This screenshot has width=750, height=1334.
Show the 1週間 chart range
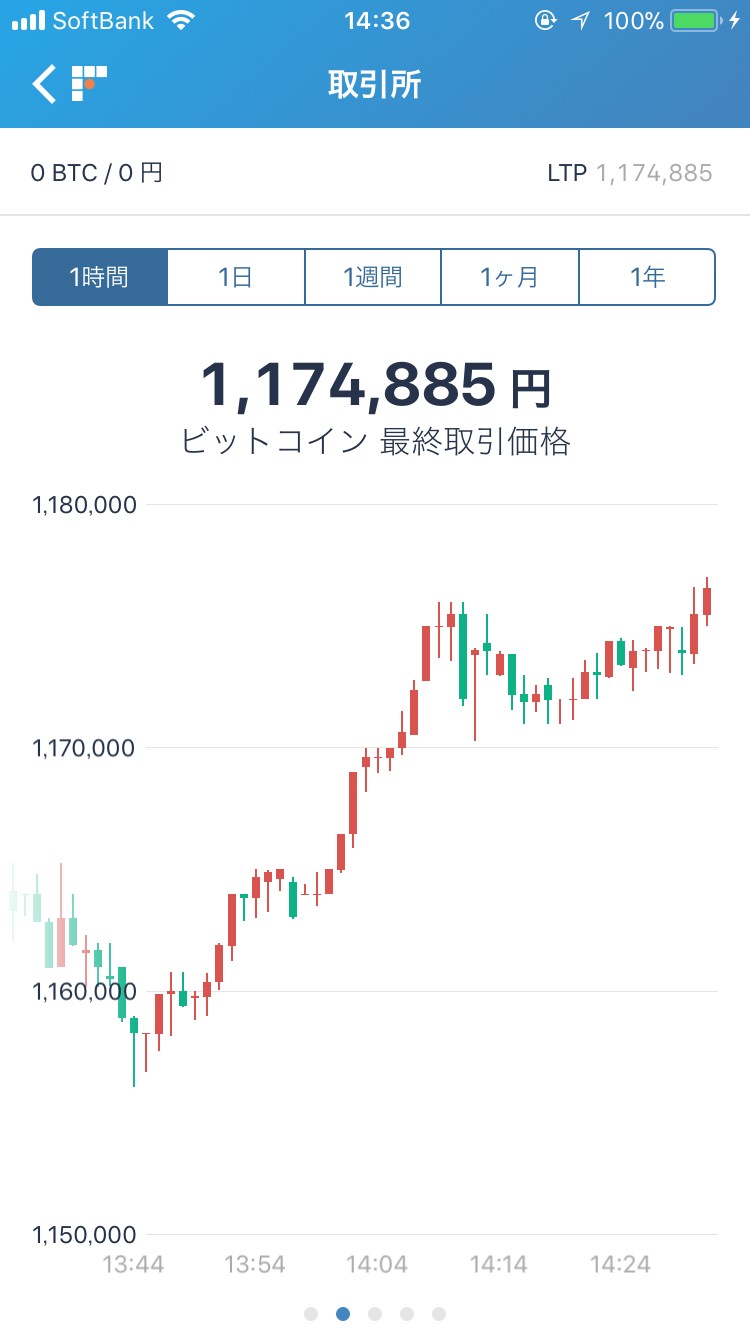[373, 277]
